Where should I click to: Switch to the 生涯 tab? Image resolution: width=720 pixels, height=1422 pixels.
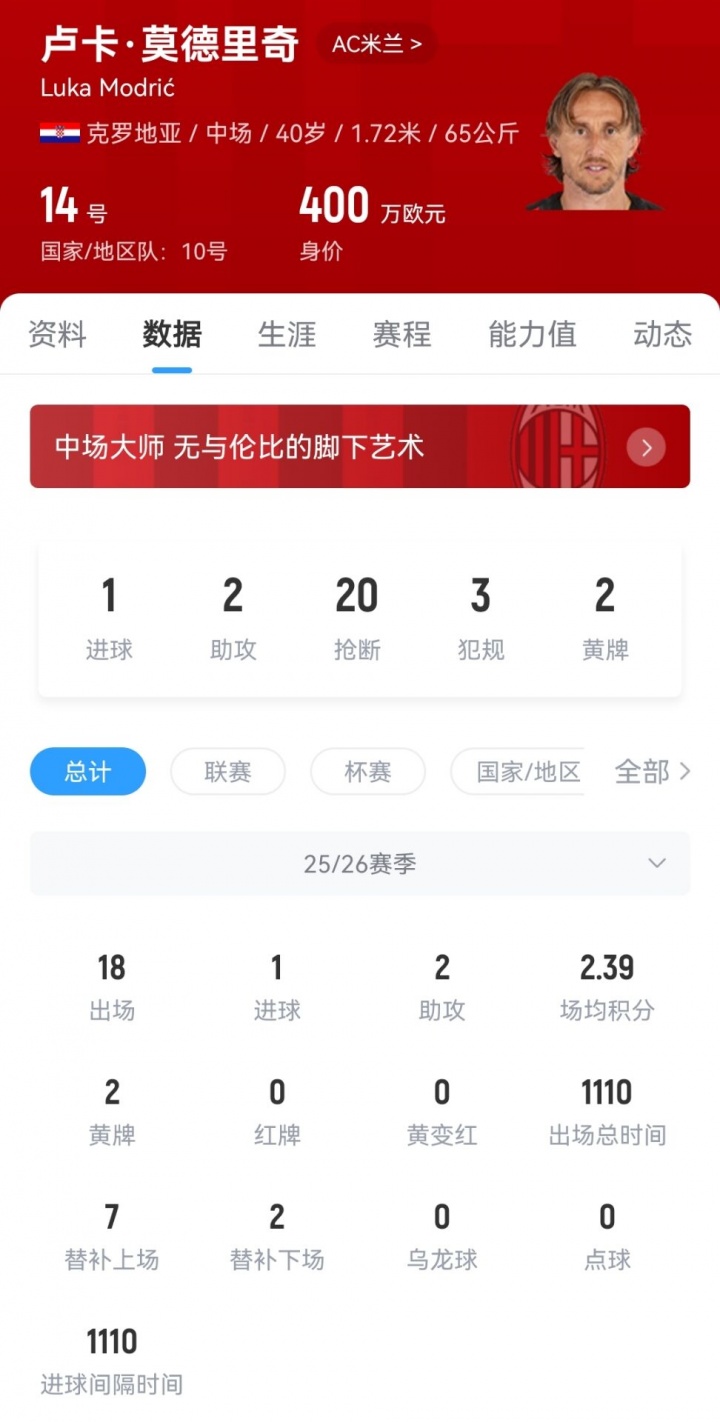coord(287,334)
